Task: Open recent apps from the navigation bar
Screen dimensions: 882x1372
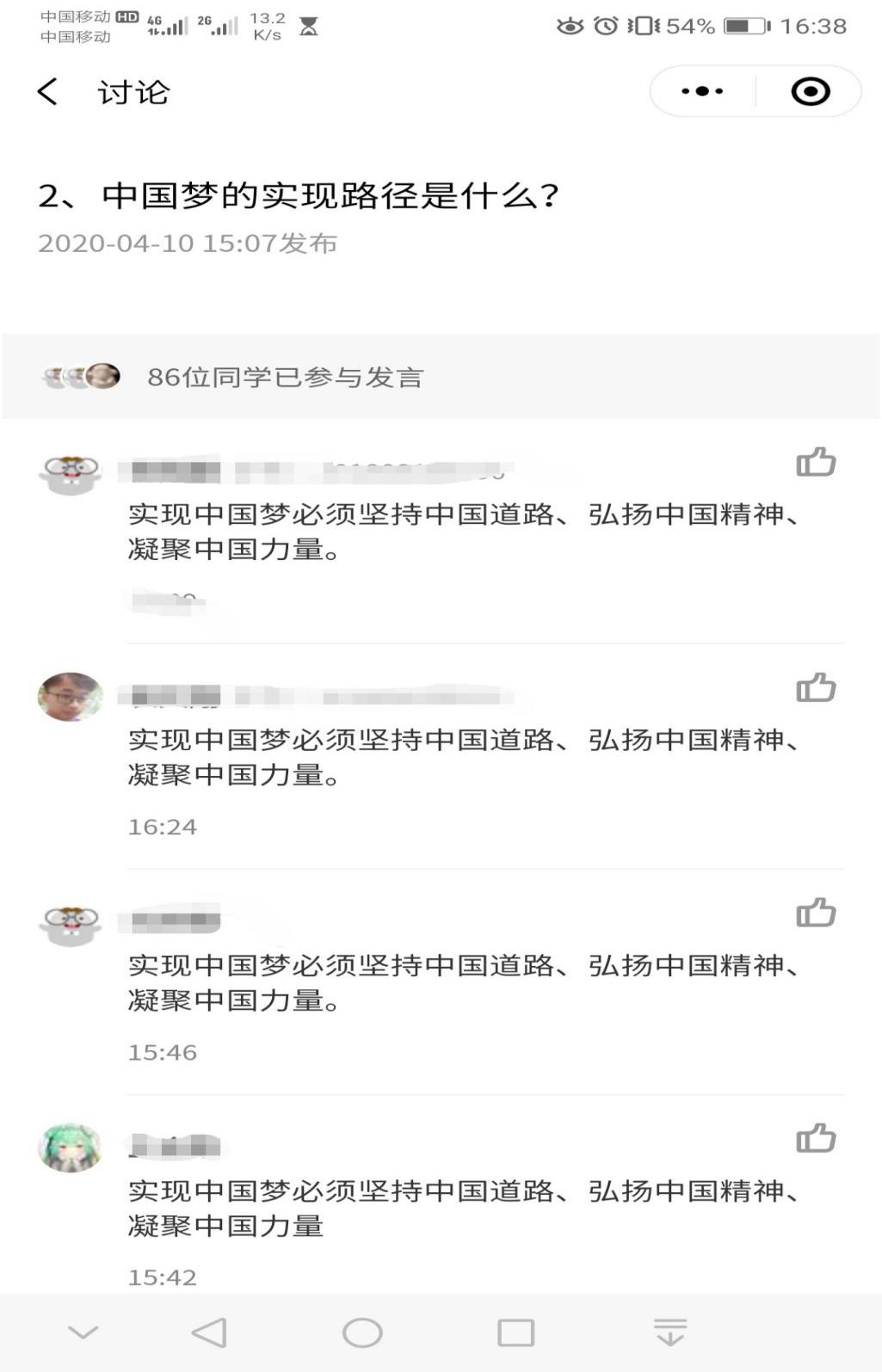Action: 515,1332
